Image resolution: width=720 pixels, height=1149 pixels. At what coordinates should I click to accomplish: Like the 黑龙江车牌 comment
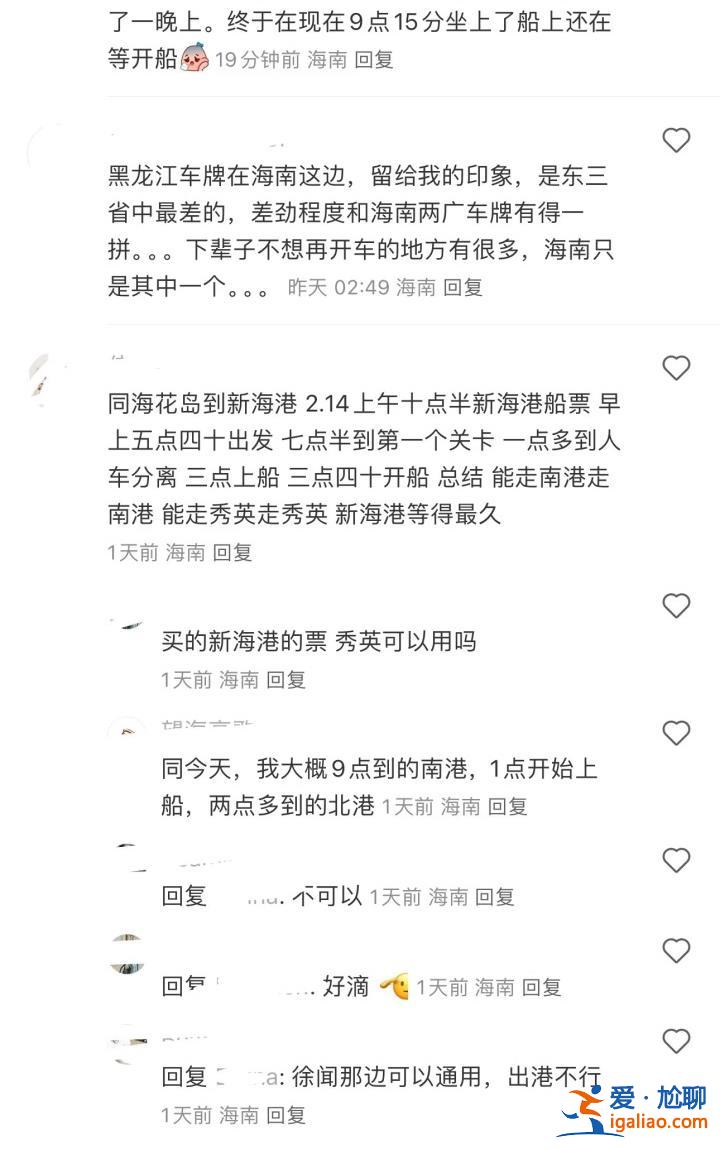[x=677, y=140]
